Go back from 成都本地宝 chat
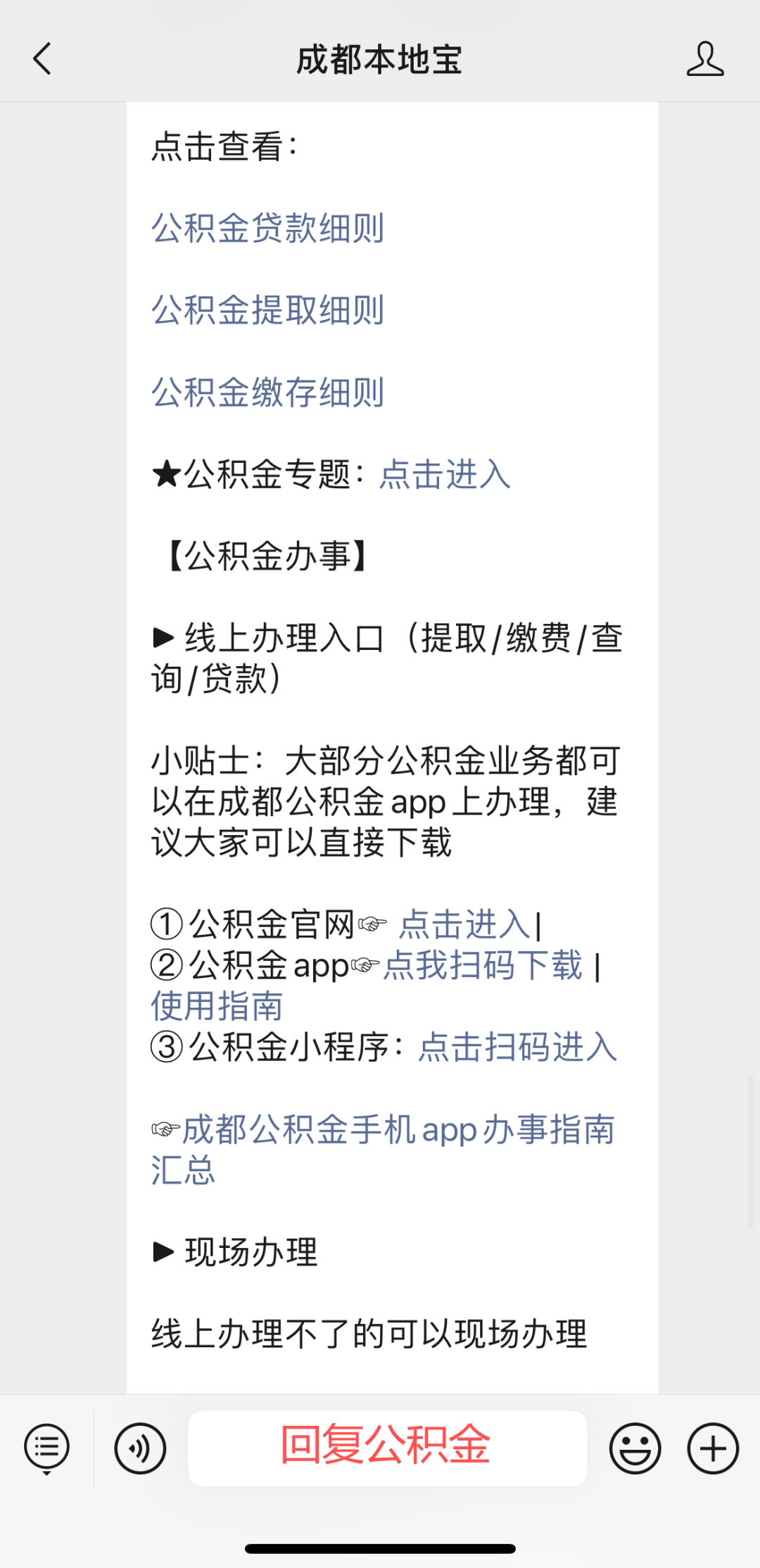760x1568 pixels. [42, 58]
